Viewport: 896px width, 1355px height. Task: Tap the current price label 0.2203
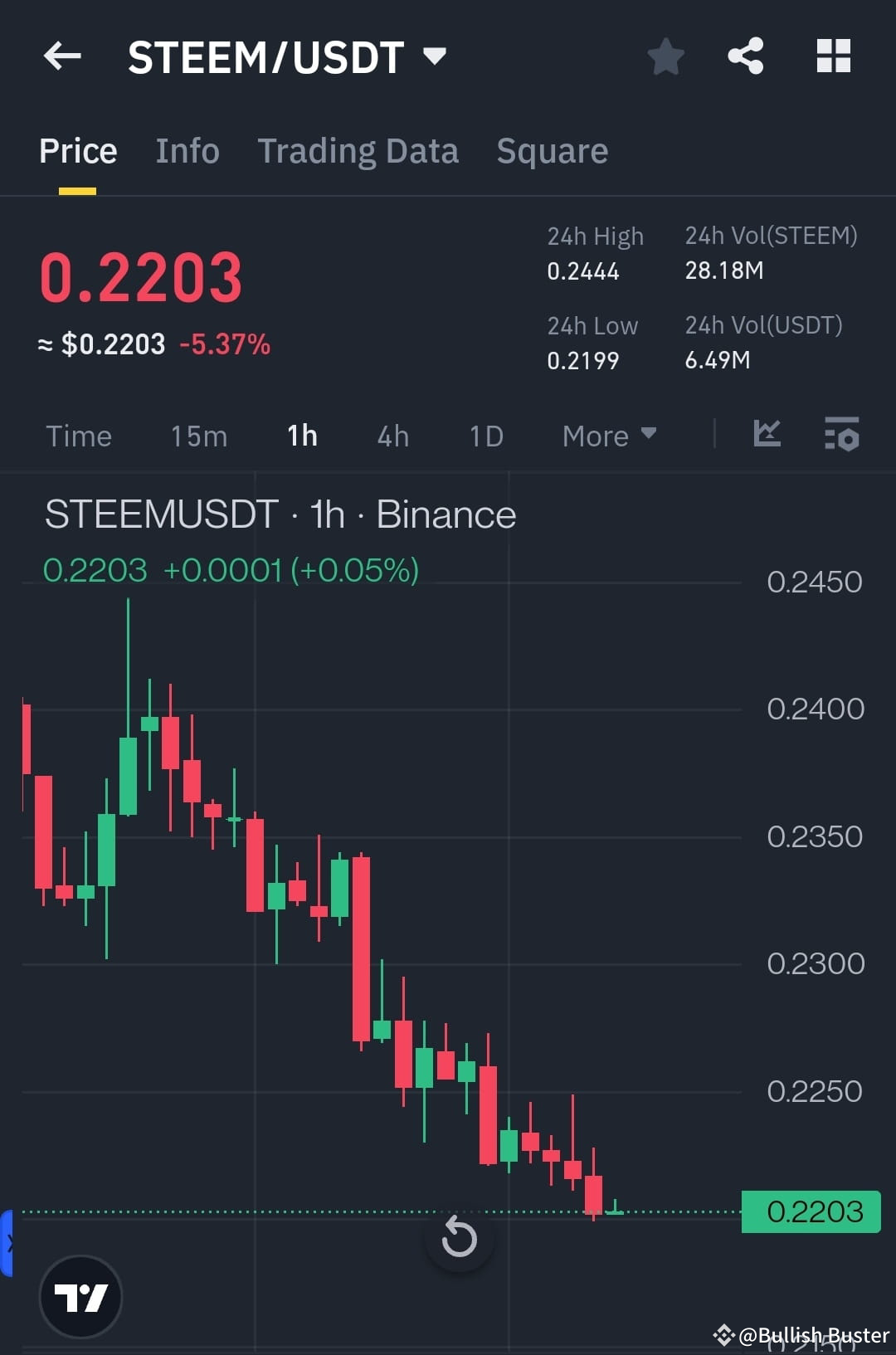coord(810,1211)
